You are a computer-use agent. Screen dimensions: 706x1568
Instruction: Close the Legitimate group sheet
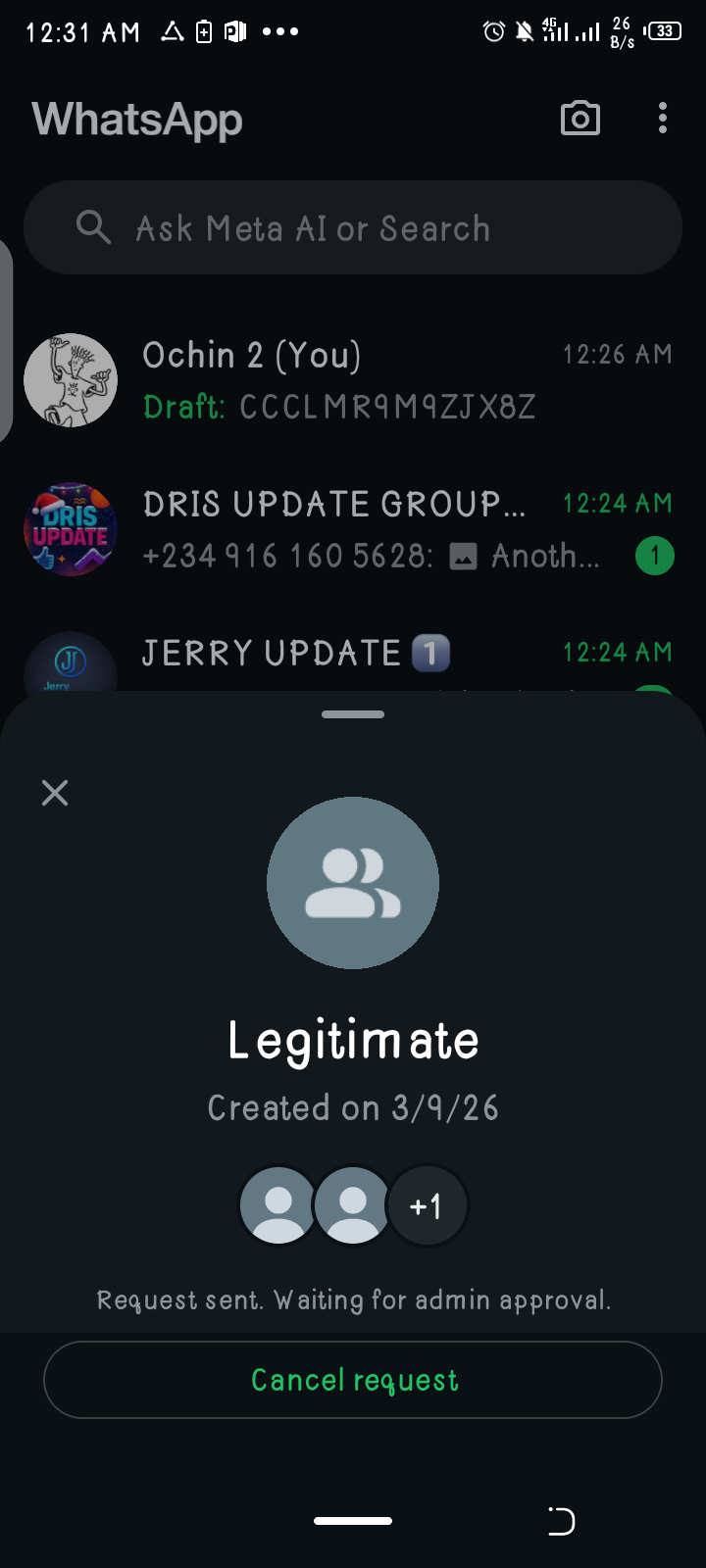pyautogui.click(x=55, y=792)
